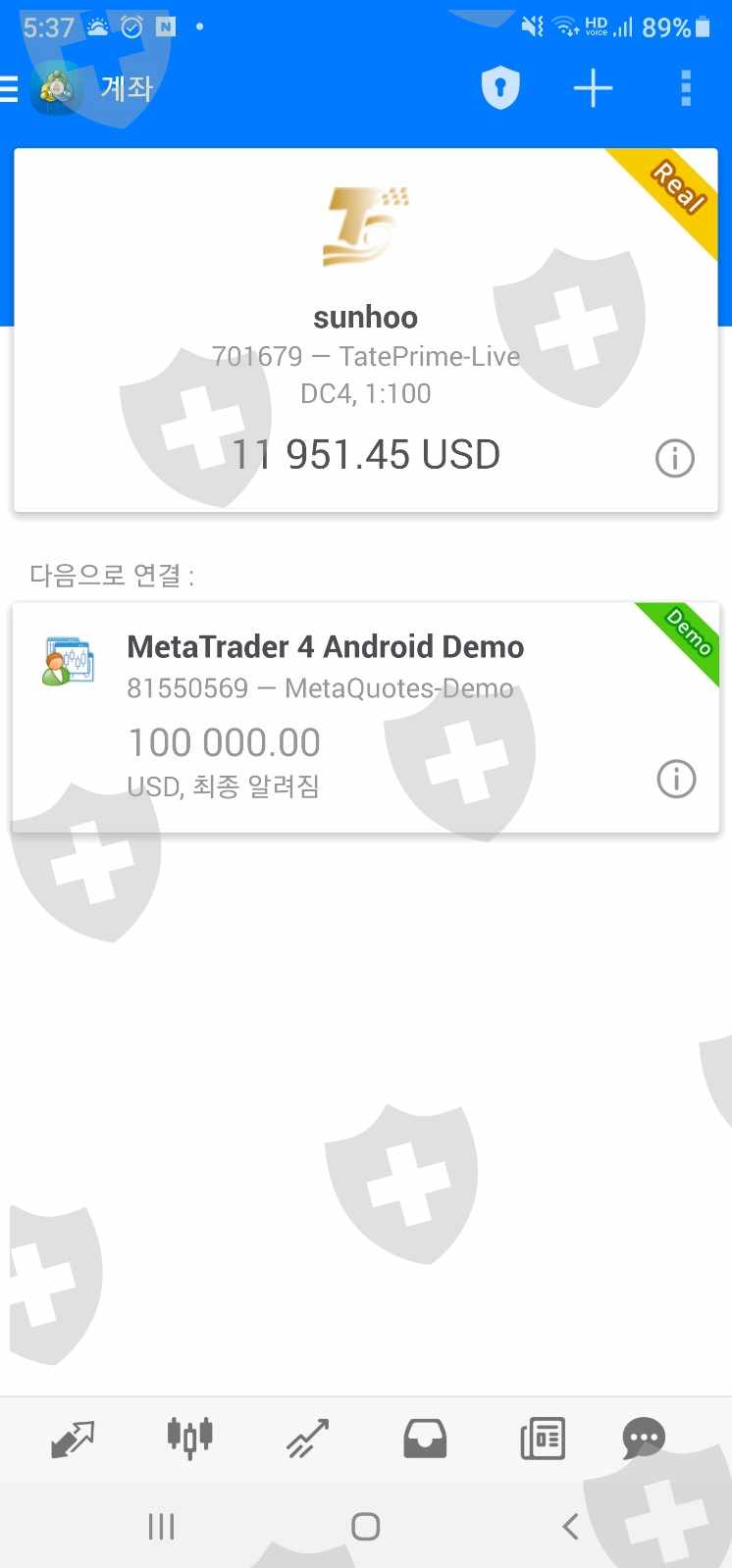Switch to the candlestick chart tab
The width and height of the screenshot is (732, 1568).
pyautogui.click(x=189, y=1439)
